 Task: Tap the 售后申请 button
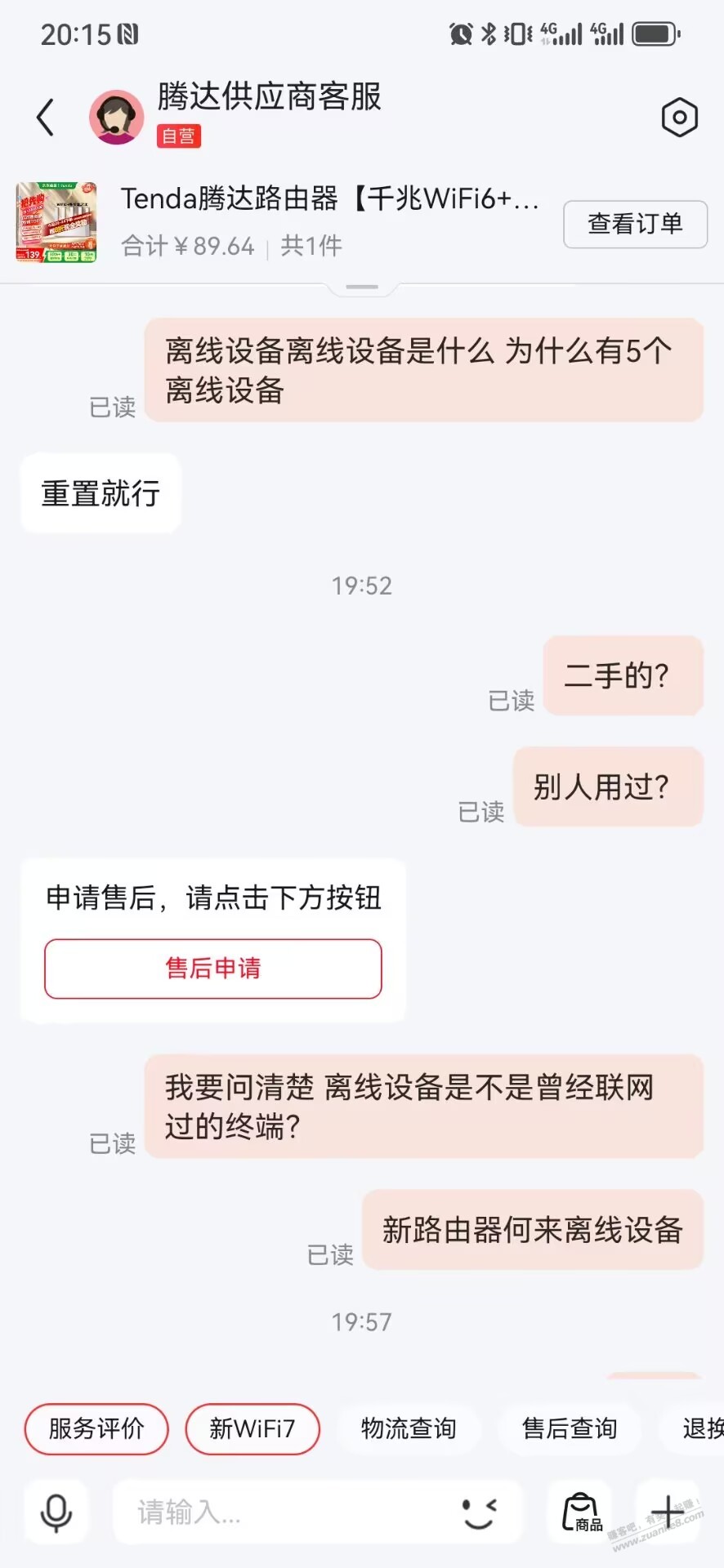(213, 969)
